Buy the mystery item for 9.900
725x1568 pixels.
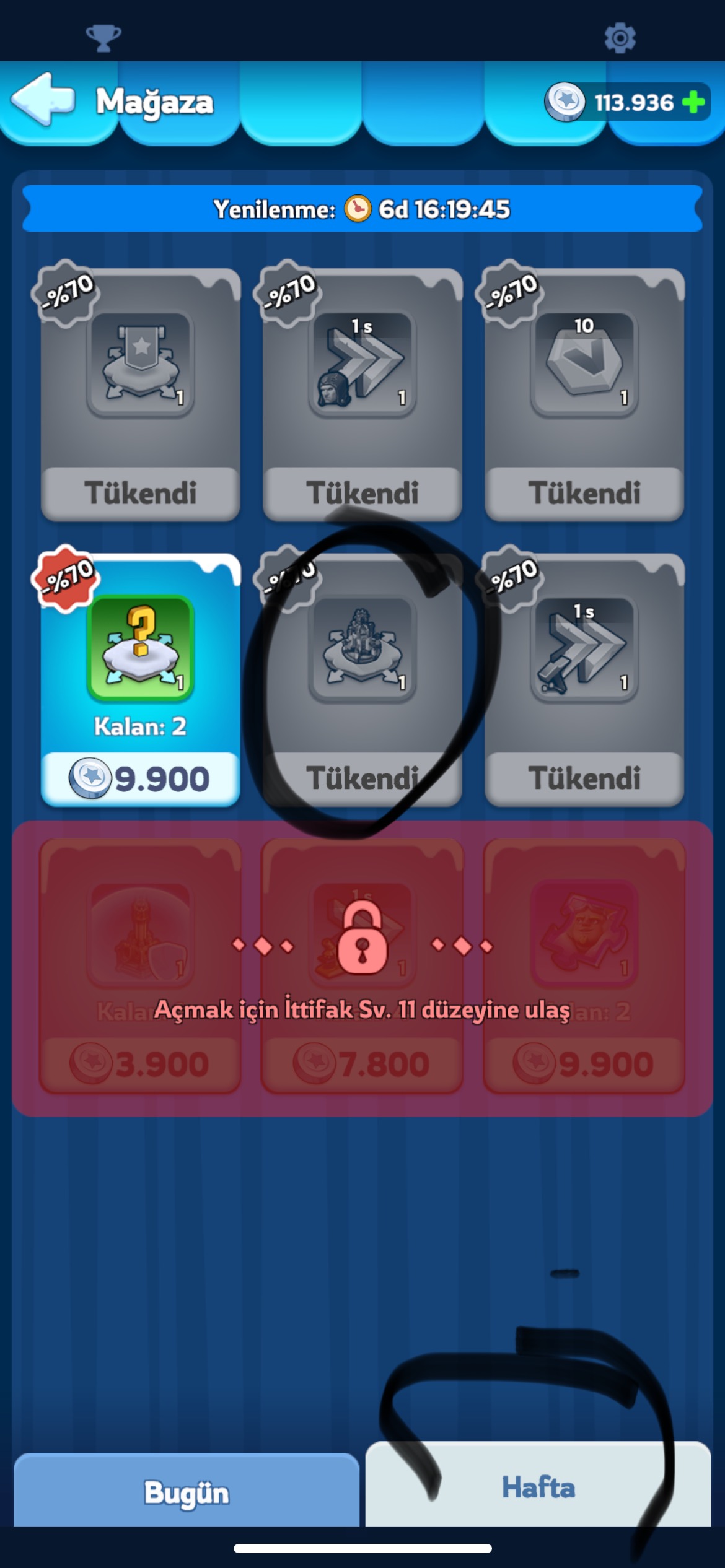(140, 778)
